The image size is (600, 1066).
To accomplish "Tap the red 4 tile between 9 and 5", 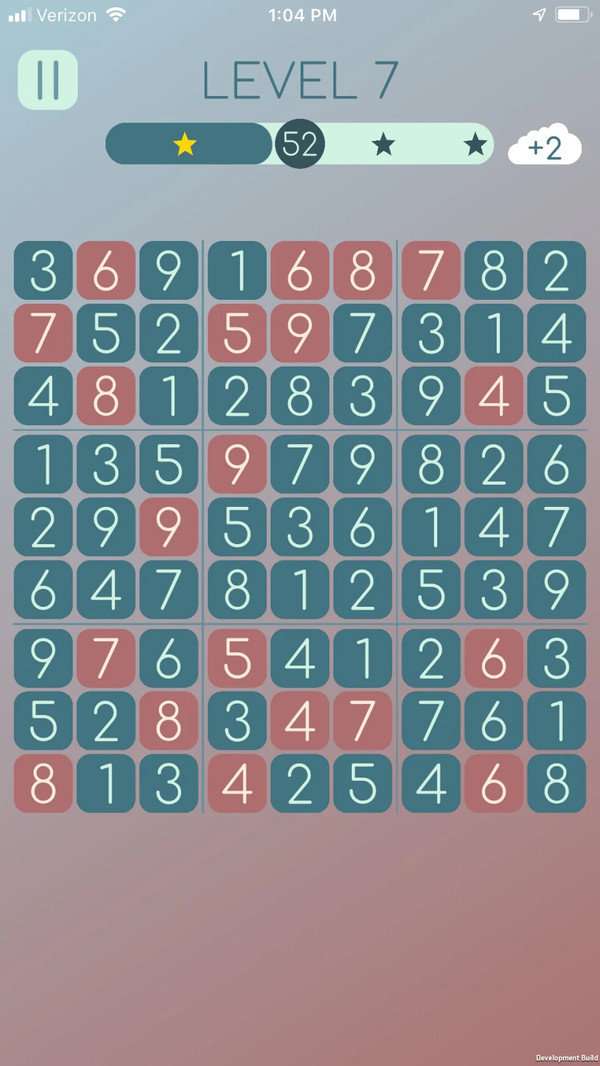I will [x=493, y=396].
